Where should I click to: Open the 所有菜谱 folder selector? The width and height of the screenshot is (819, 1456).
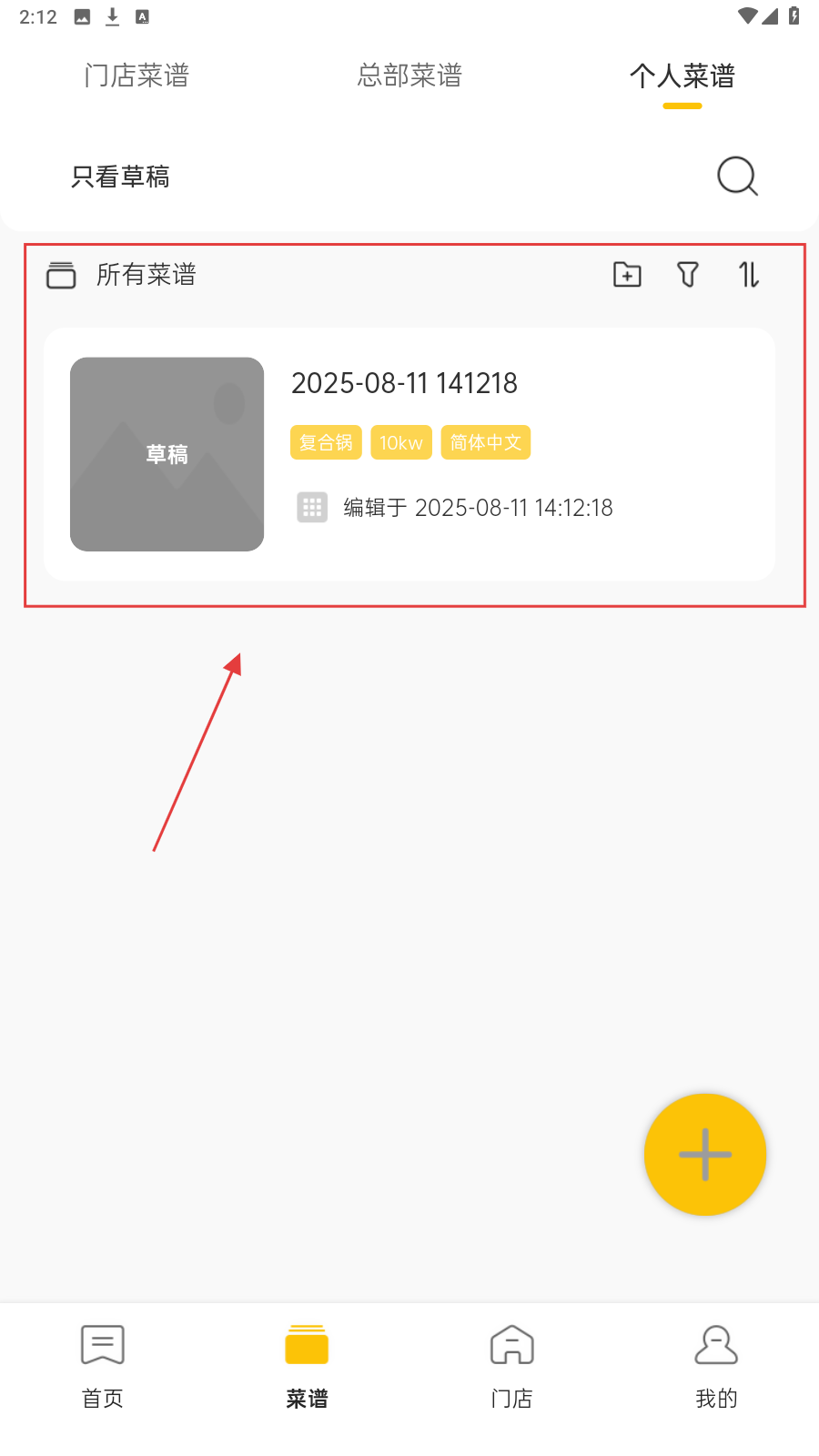coord(123,275)
